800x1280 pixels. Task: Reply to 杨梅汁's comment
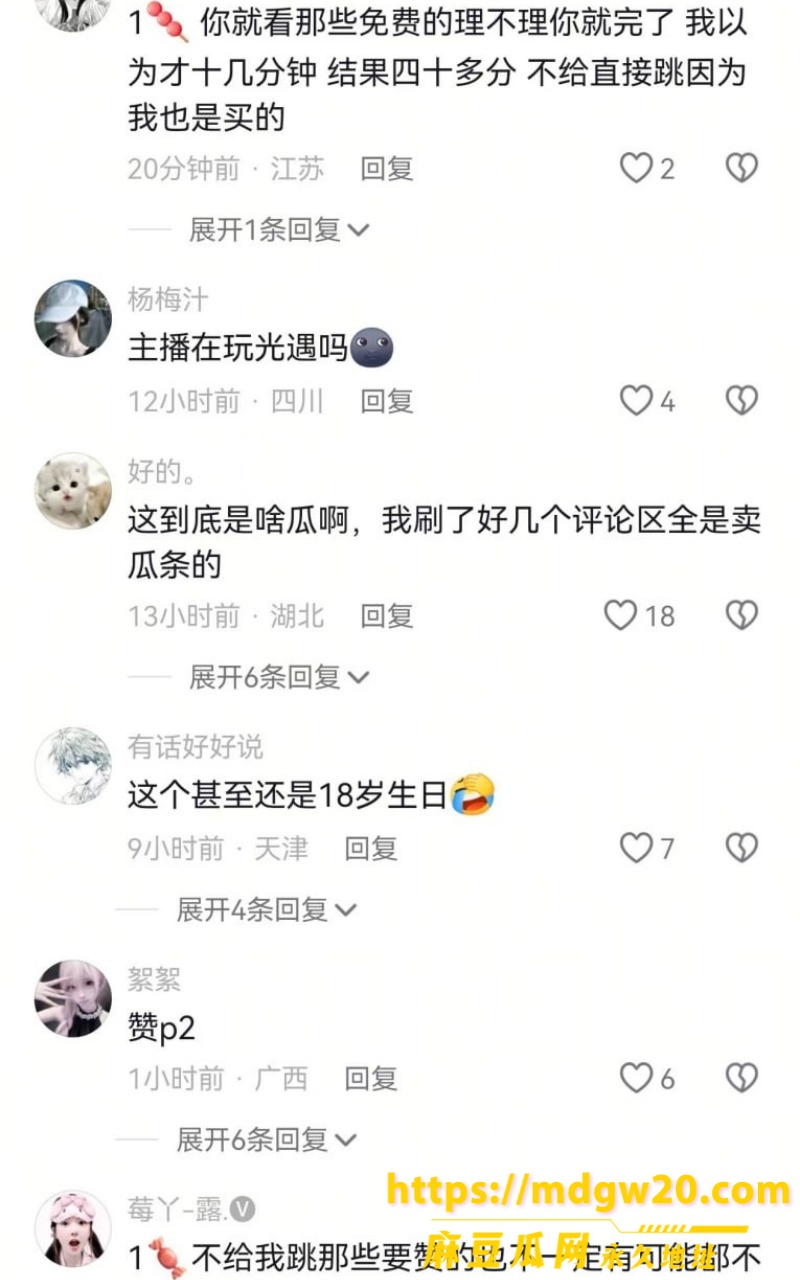tap(386, 401)
